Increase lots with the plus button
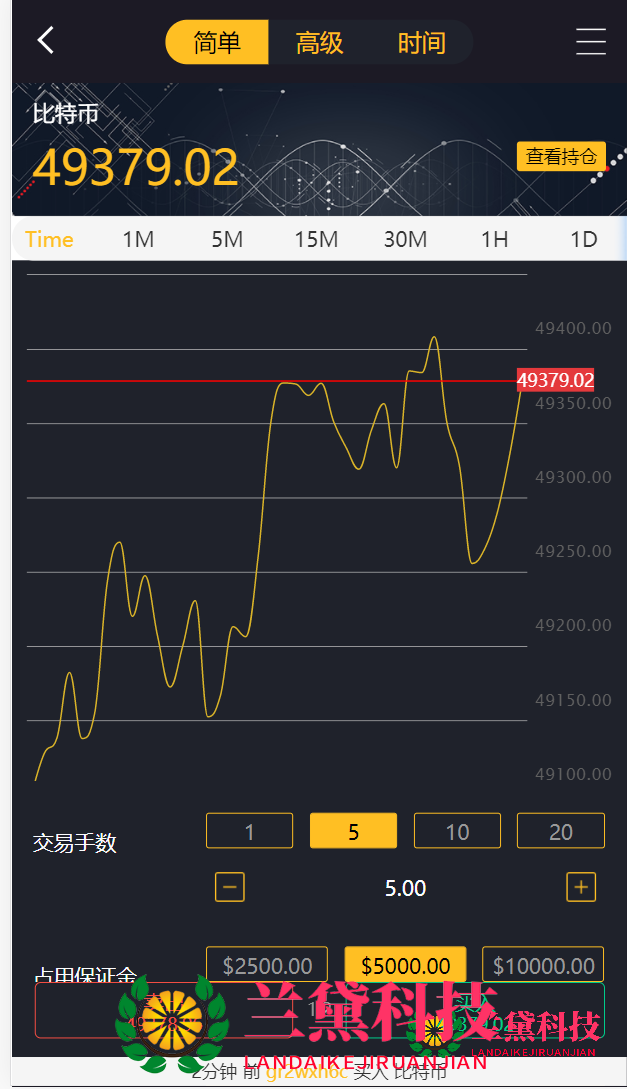 581,887
